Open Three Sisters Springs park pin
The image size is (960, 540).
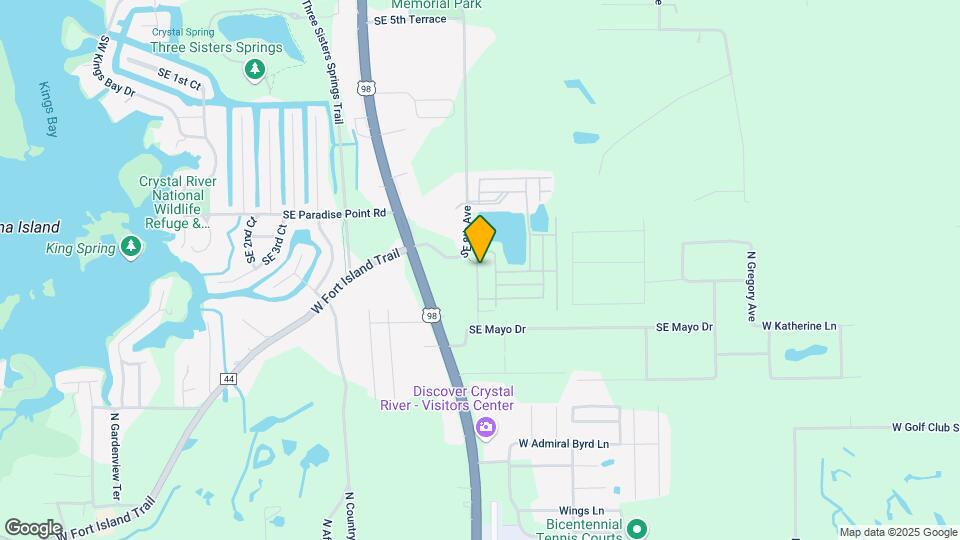[255, 69]
